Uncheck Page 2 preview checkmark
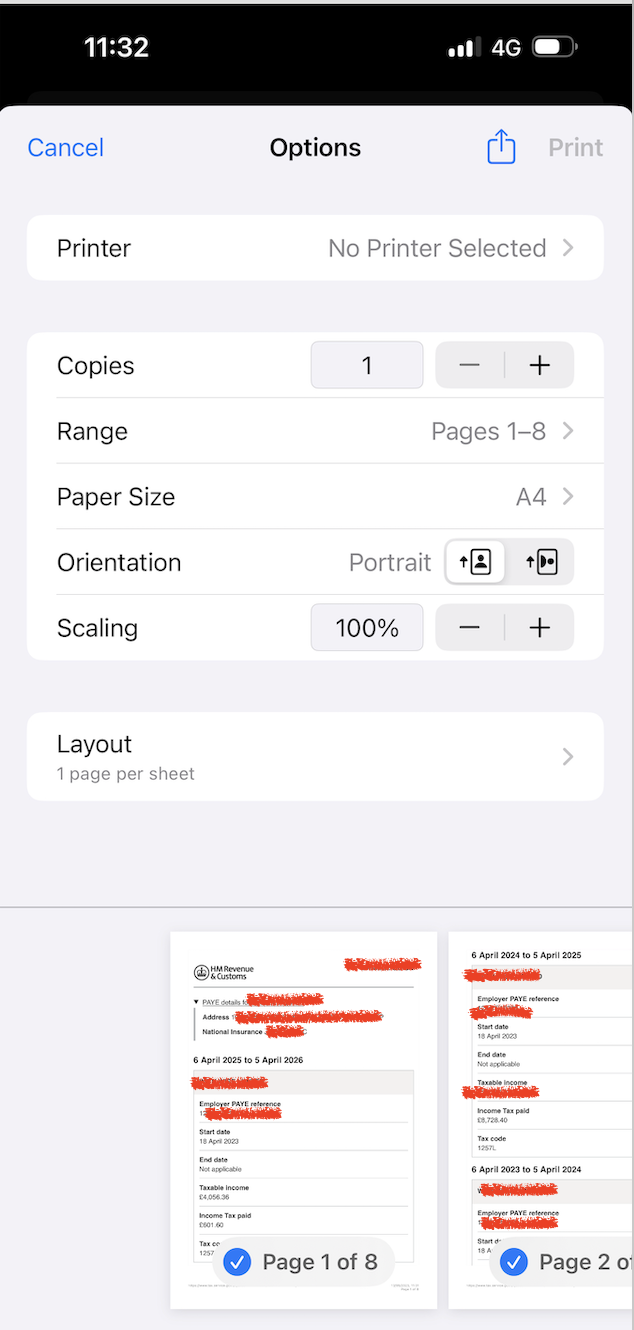 (x=513, y=1262)
